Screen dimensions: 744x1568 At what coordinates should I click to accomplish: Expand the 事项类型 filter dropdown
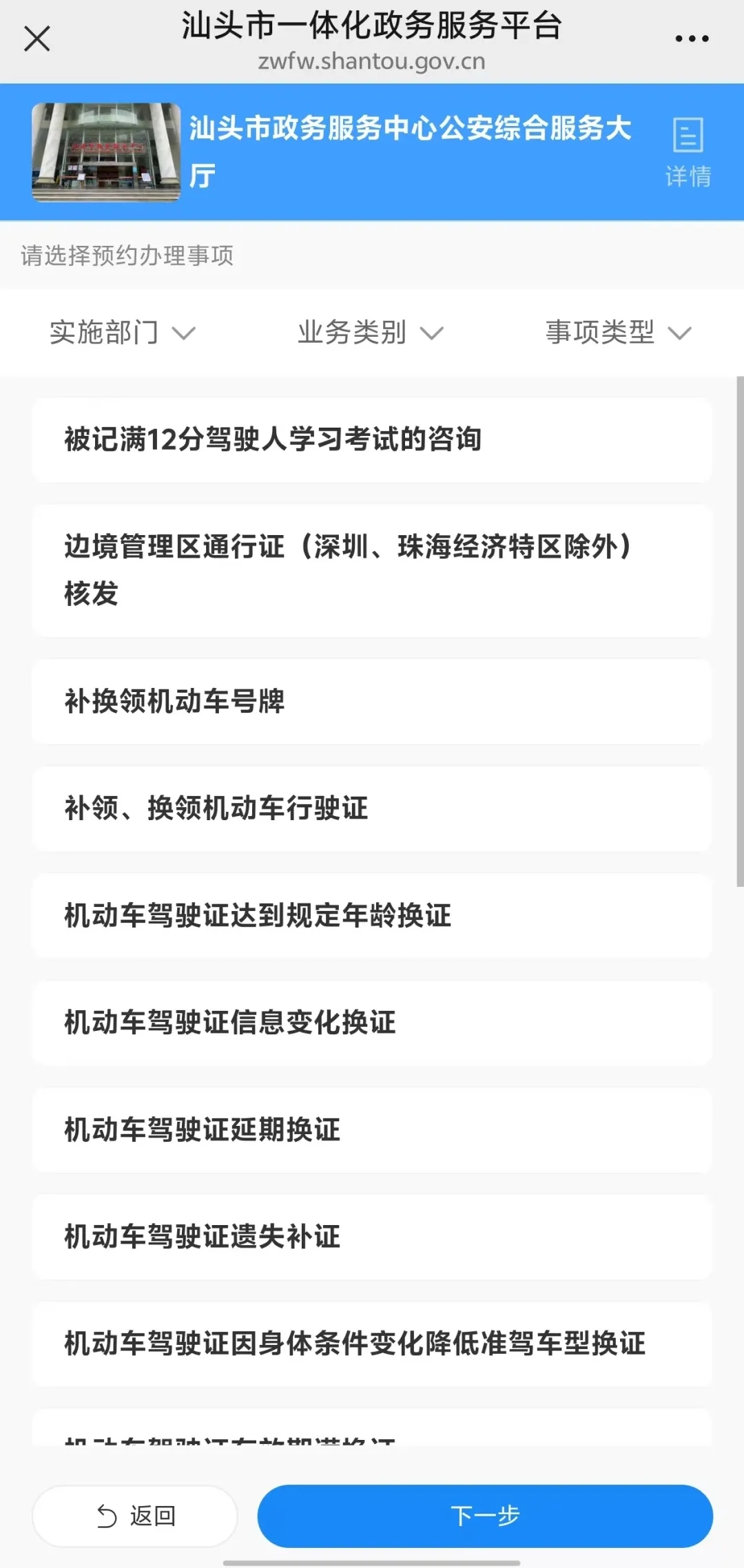point(618,333)
